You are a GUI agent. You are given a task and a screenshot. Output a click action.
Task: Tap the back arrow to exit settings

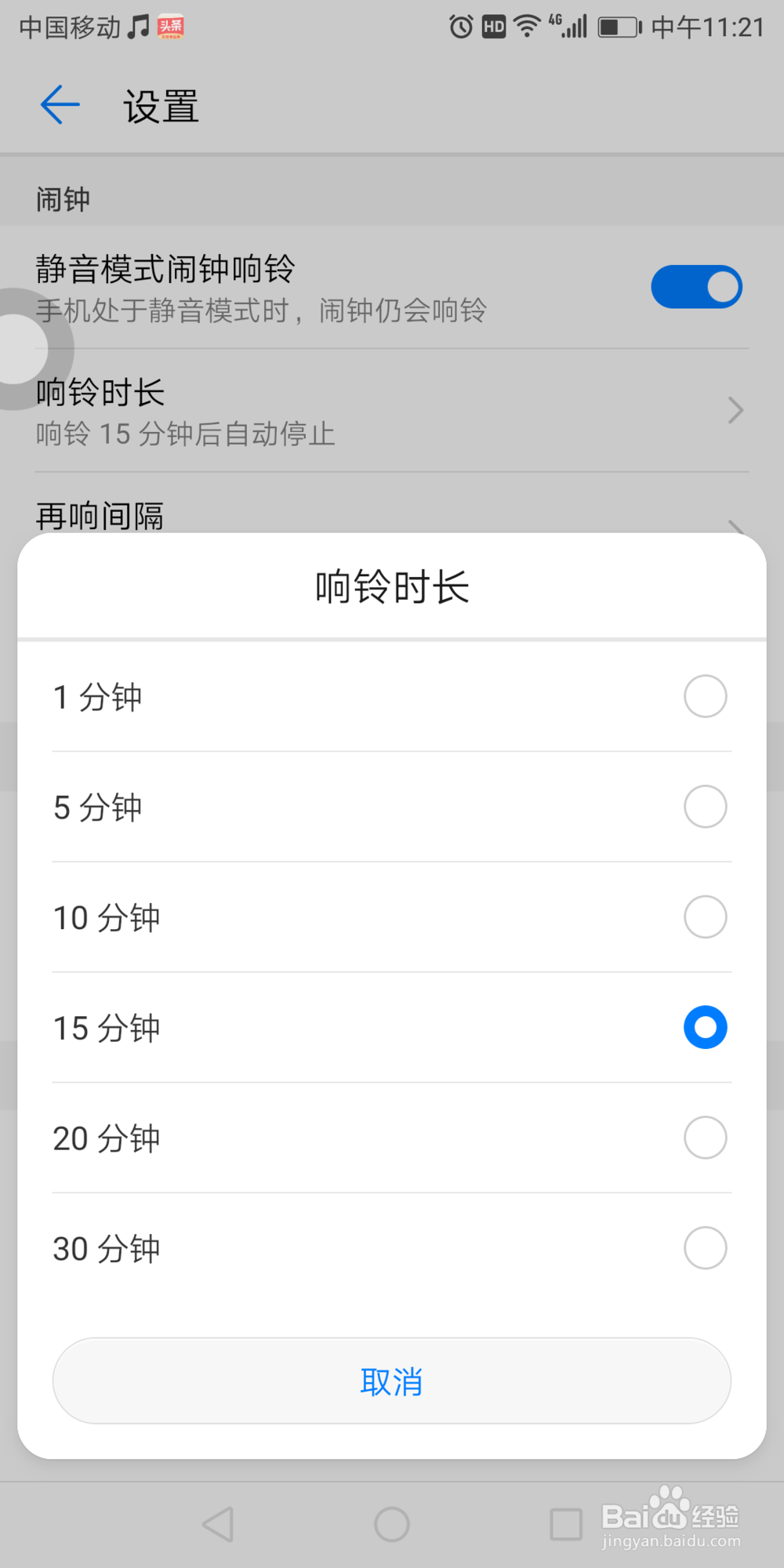tap(59, 104)
